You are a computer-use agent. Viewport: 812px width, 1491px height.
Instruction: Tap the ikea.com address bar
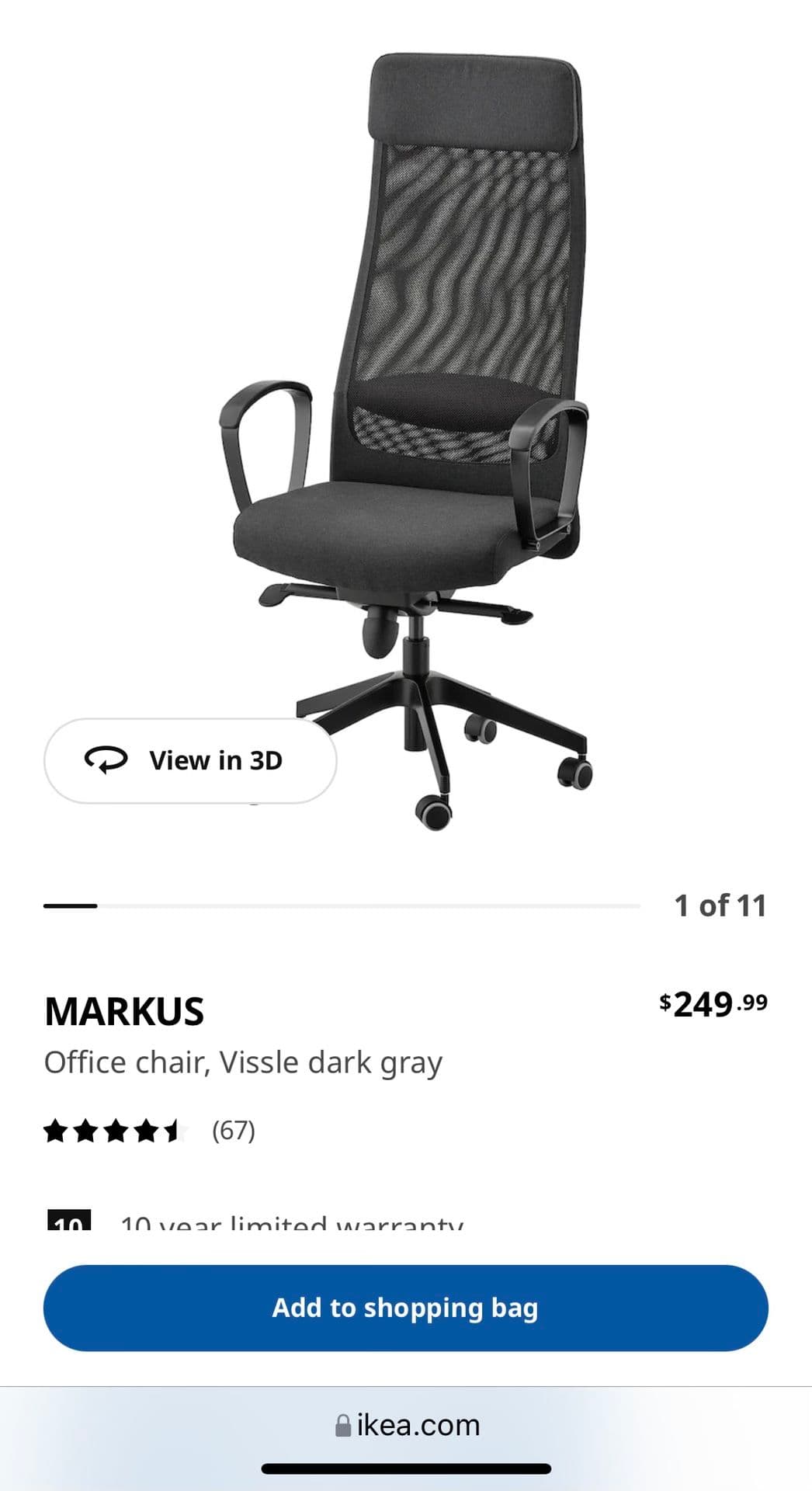[406, 1425]
